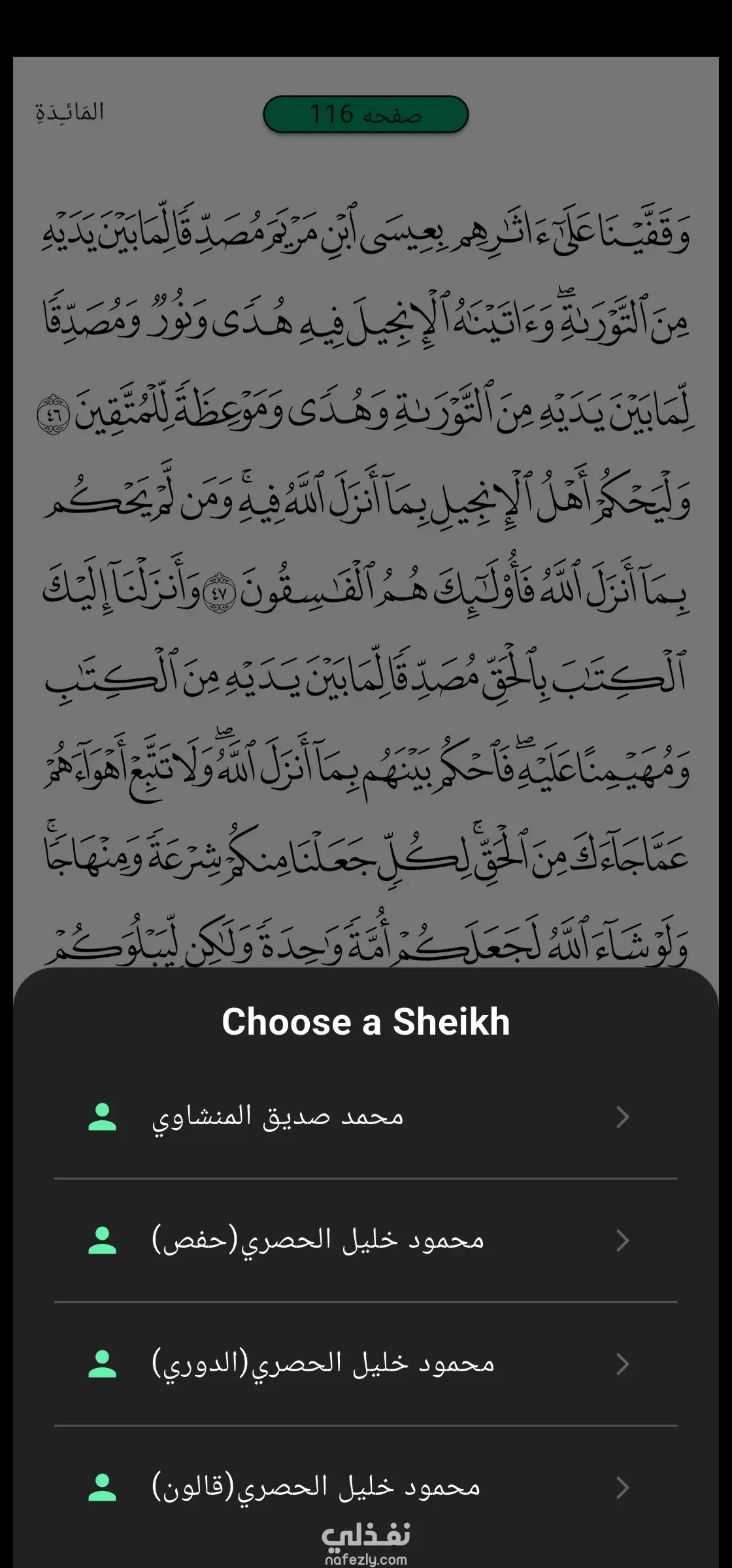
Task: Open محمود خليل الحصري (قالون) option
Action: point(365,1488)
